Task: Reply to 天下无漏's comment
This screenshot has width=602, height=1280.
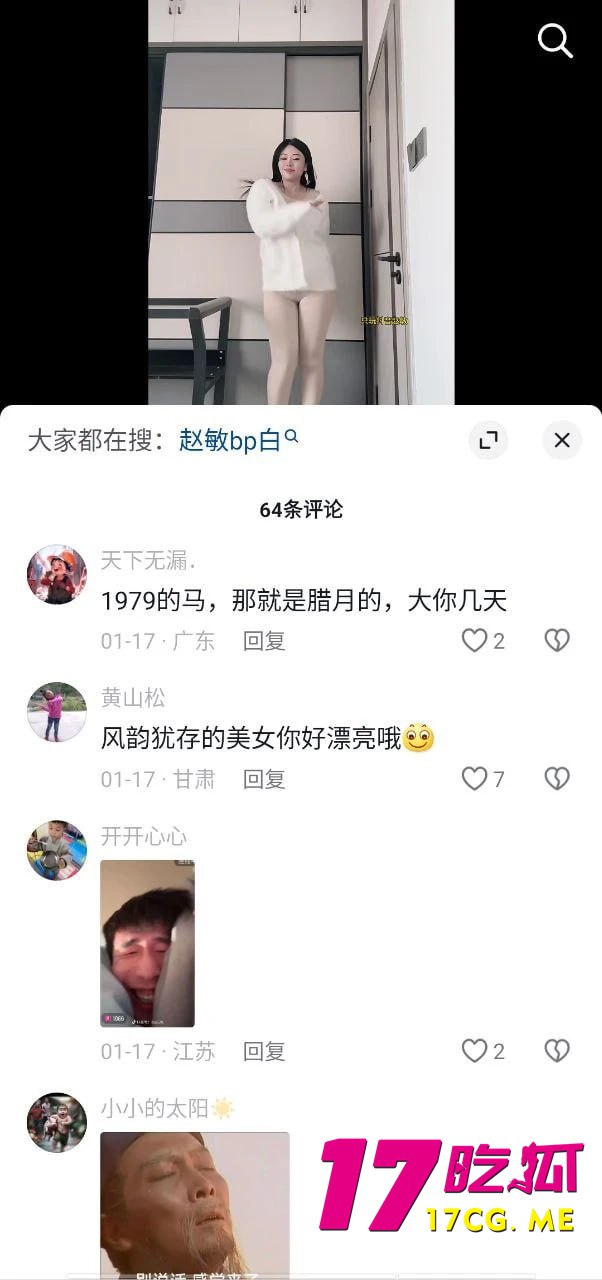Action: click(x=264, y=641)
